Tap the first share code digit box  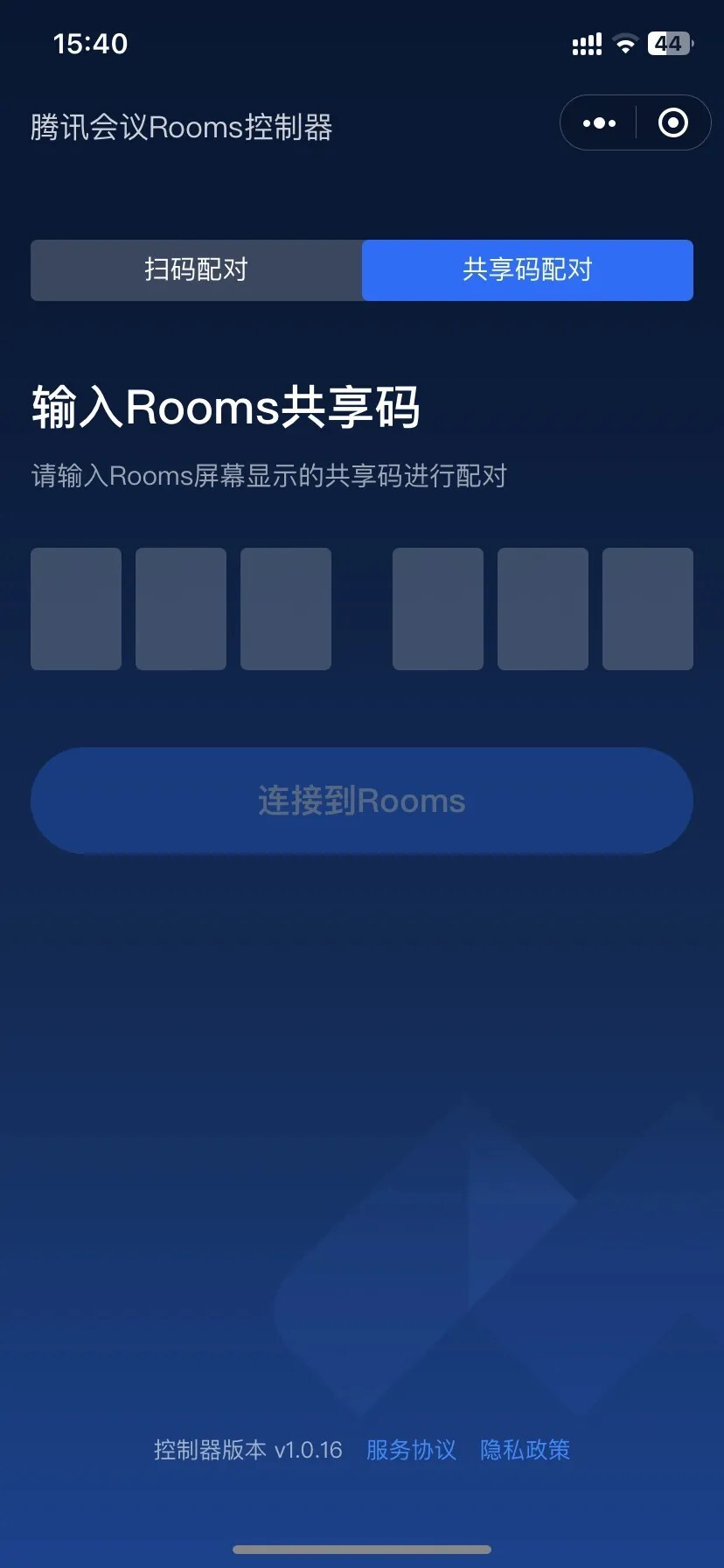point(76,609)
